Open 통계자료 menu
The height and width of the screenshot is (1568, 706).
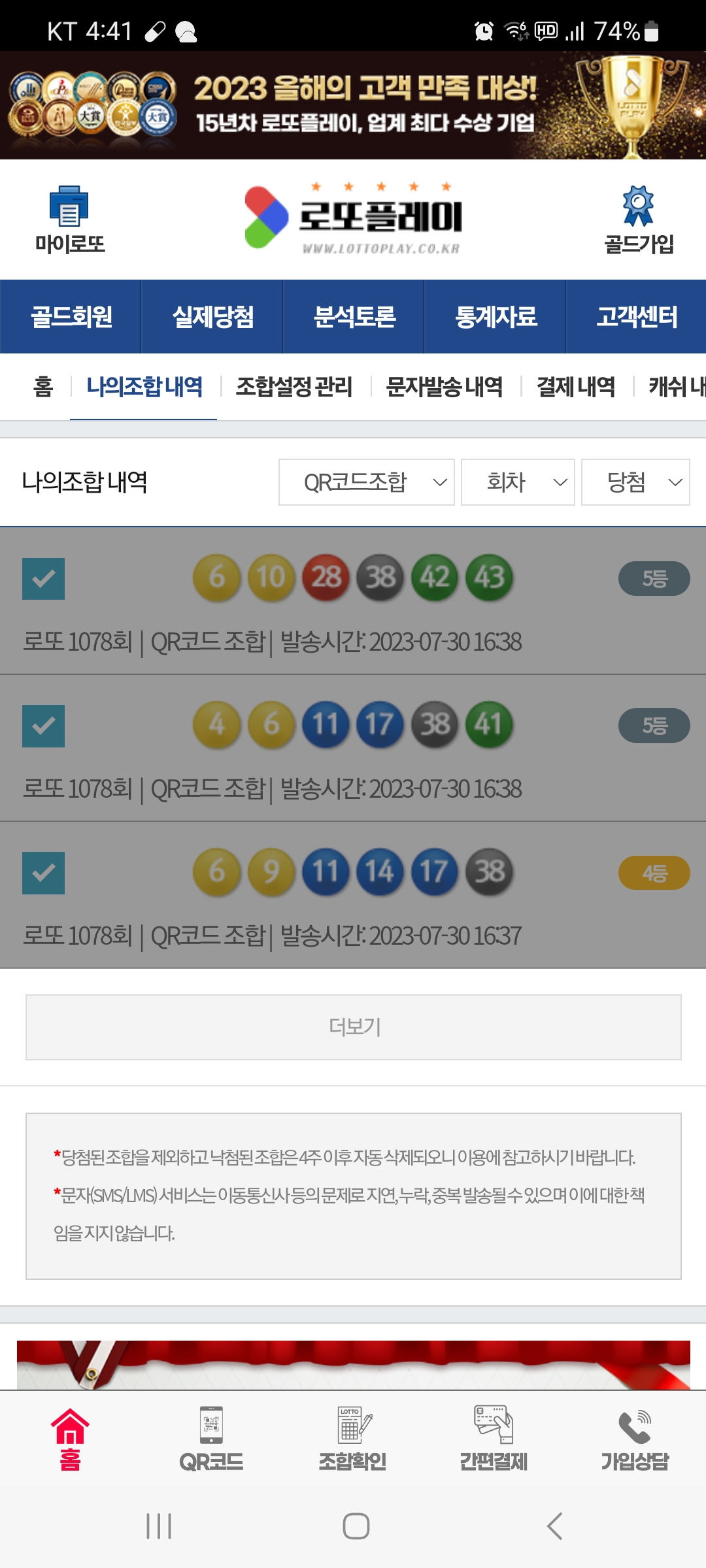coord(496,317)
